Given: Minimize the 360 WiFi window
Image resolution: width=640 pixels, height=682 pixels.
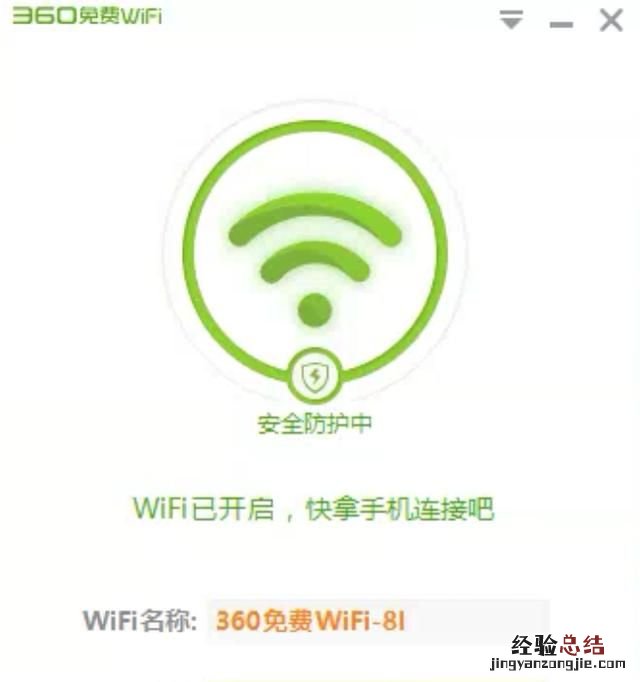Looking at the screenshot, I should point(561,23).
